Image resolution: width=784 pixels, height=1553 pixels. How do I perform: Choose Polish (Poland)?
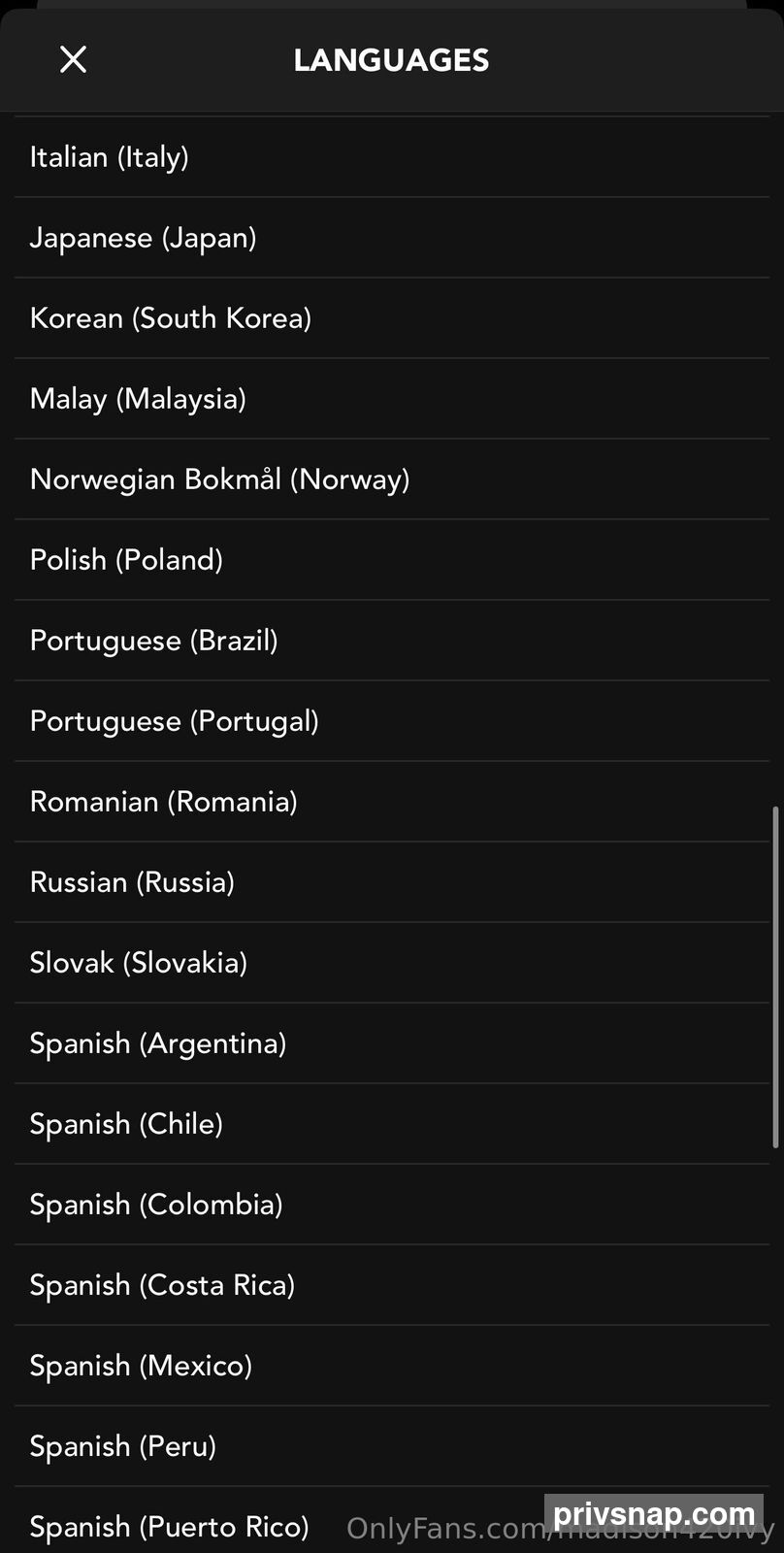392,560
